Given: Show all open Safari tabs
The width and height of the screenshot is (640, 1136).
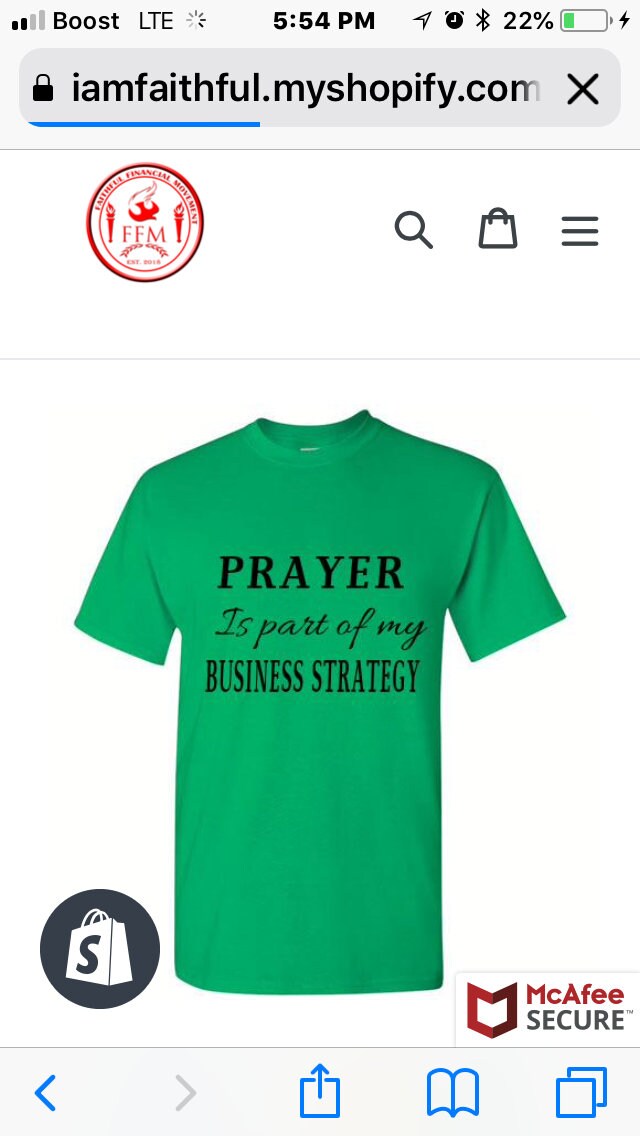Looking at the screenshot, I should [x=582, y=1093].
